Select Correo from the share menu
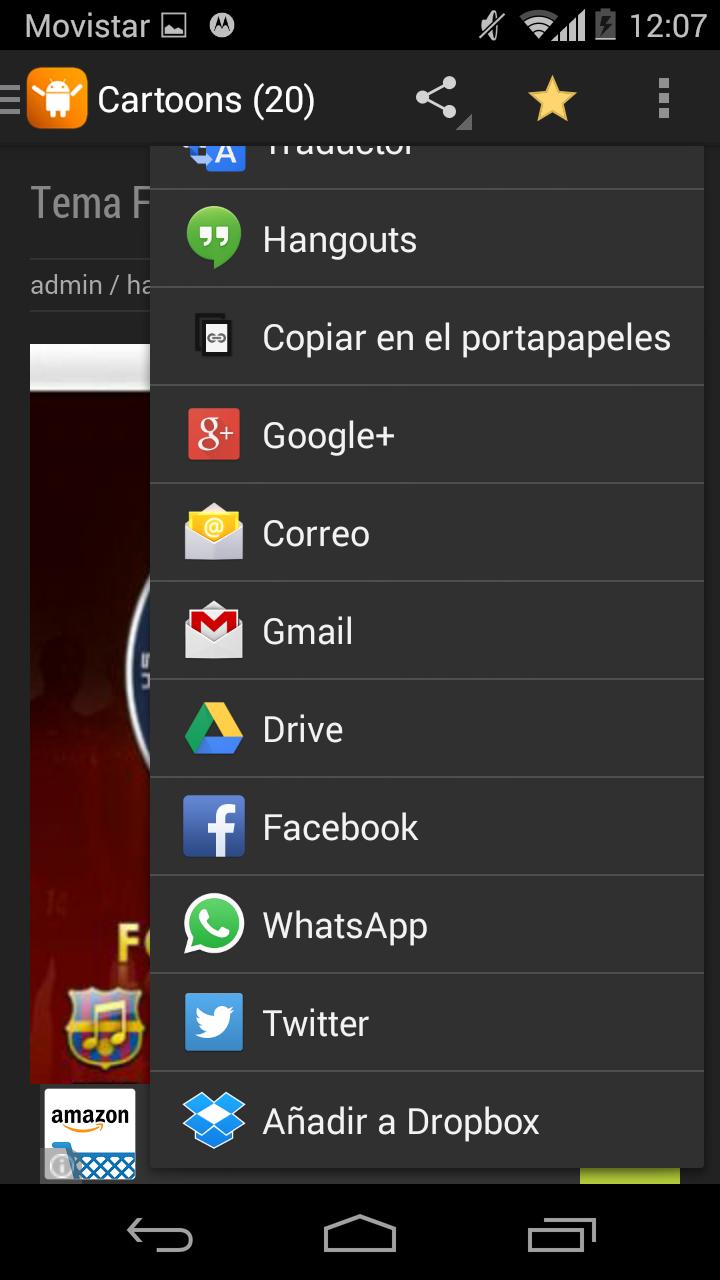The height and width of the screenshot is (1280, 720). click(316, 532)
